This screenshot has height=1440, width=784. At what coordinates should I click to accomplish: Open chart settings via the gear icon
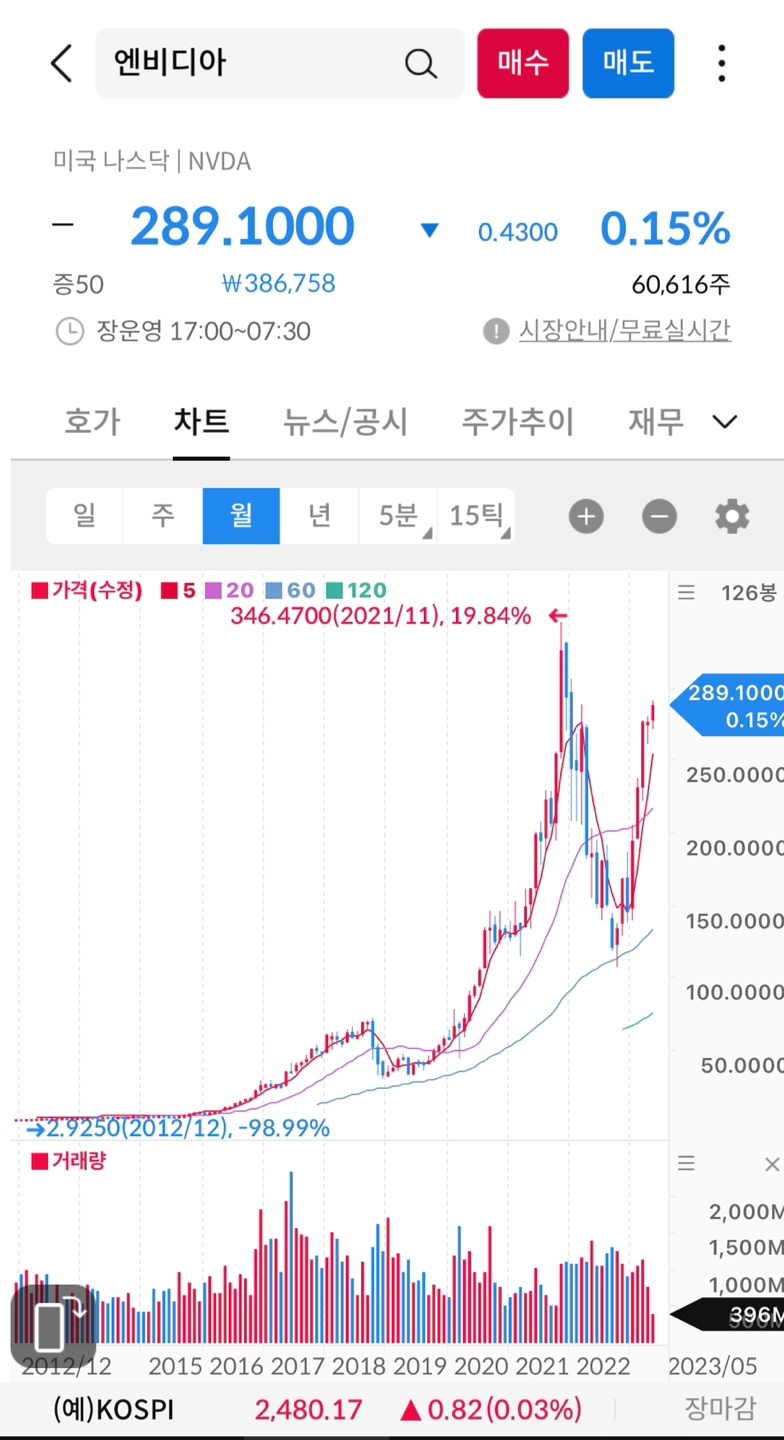(x=731, y=516)
